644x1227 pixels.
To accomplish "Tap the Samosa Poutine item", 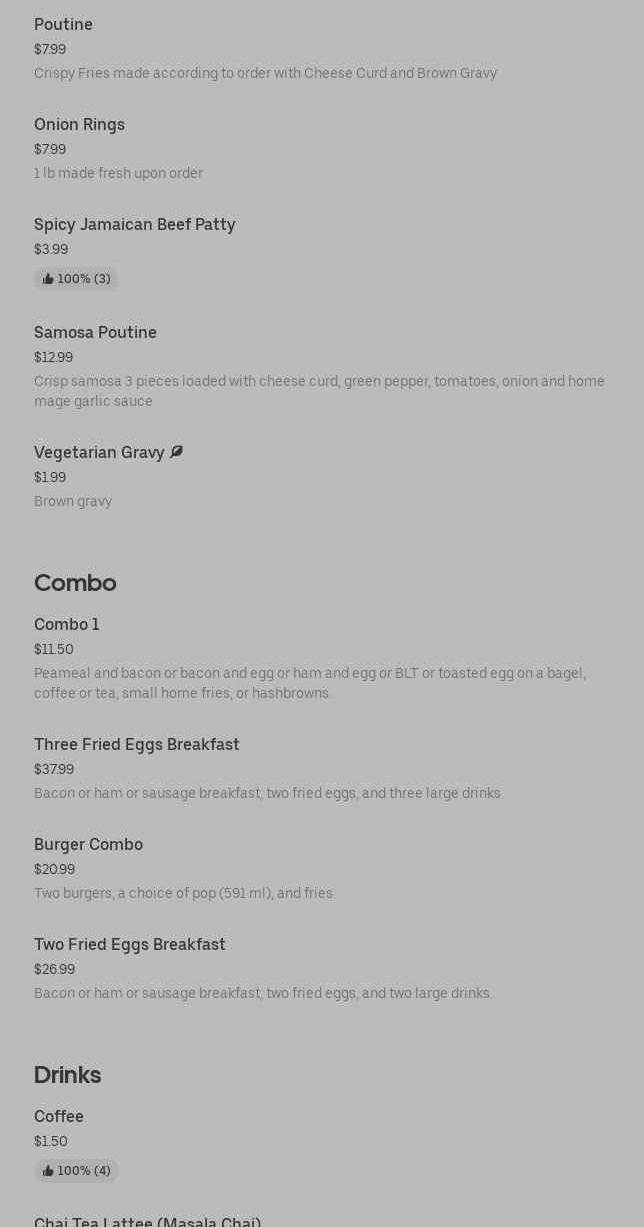I will pyautogui.click(x=95, y=332).
